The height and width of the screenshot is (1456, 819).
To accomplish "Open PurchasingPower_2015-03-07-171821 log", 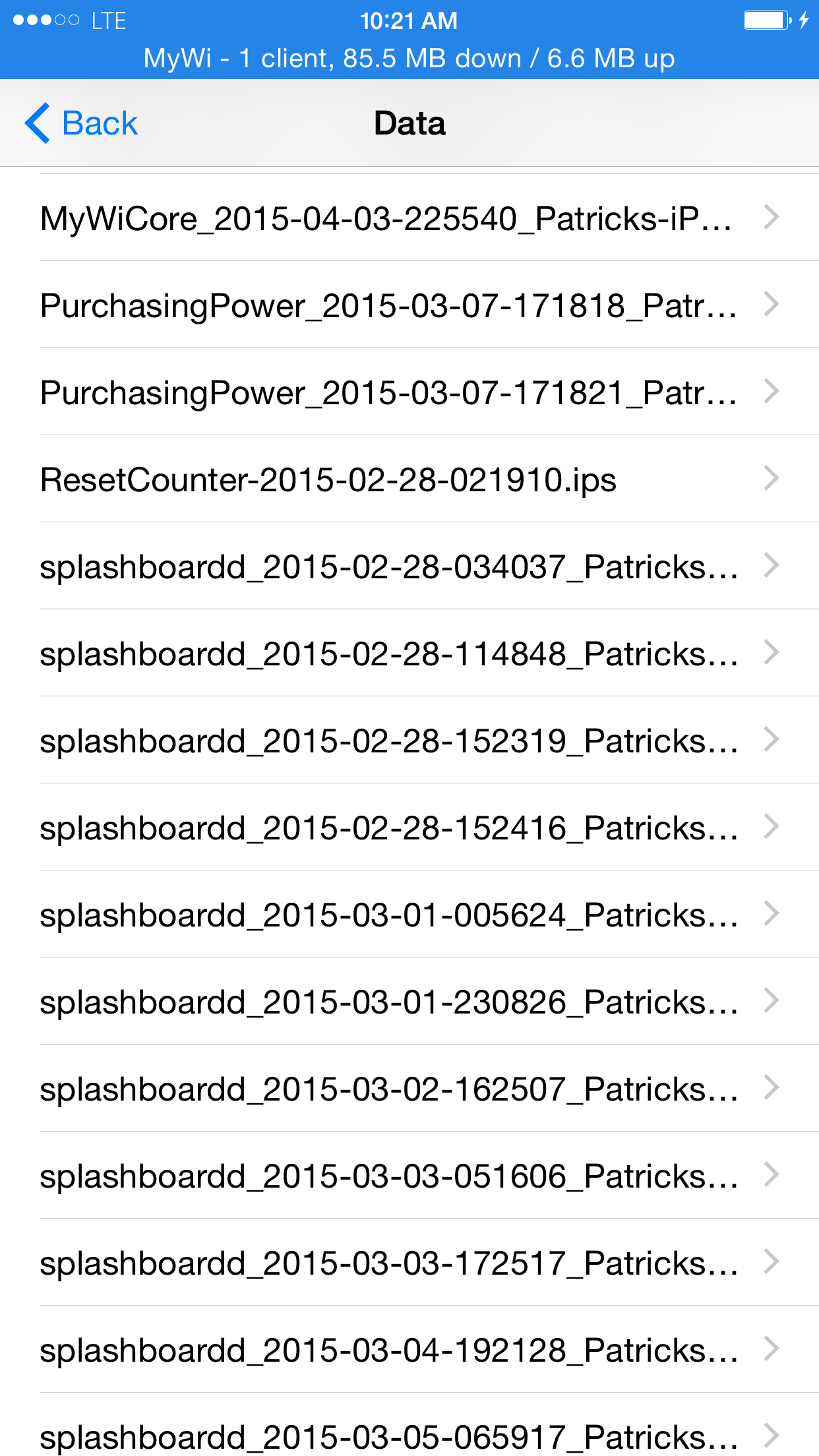I will tap(409, 392).
